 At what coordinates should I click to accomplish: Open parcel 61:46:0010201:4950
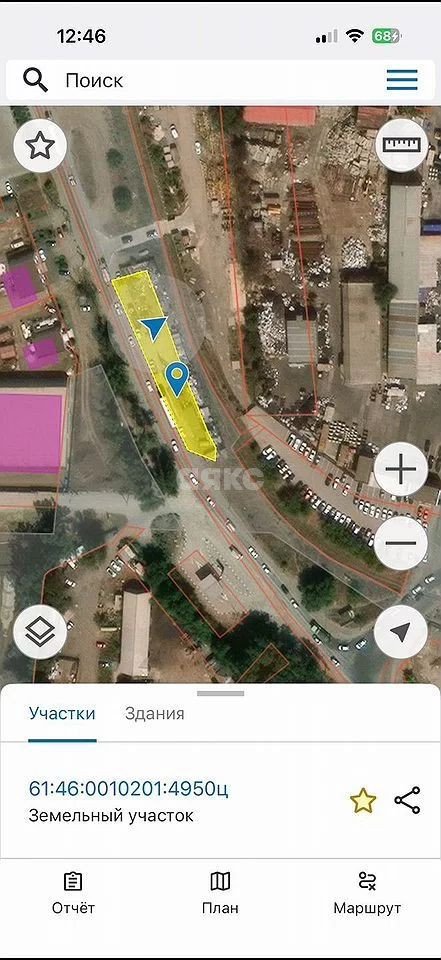click(129, 789)
